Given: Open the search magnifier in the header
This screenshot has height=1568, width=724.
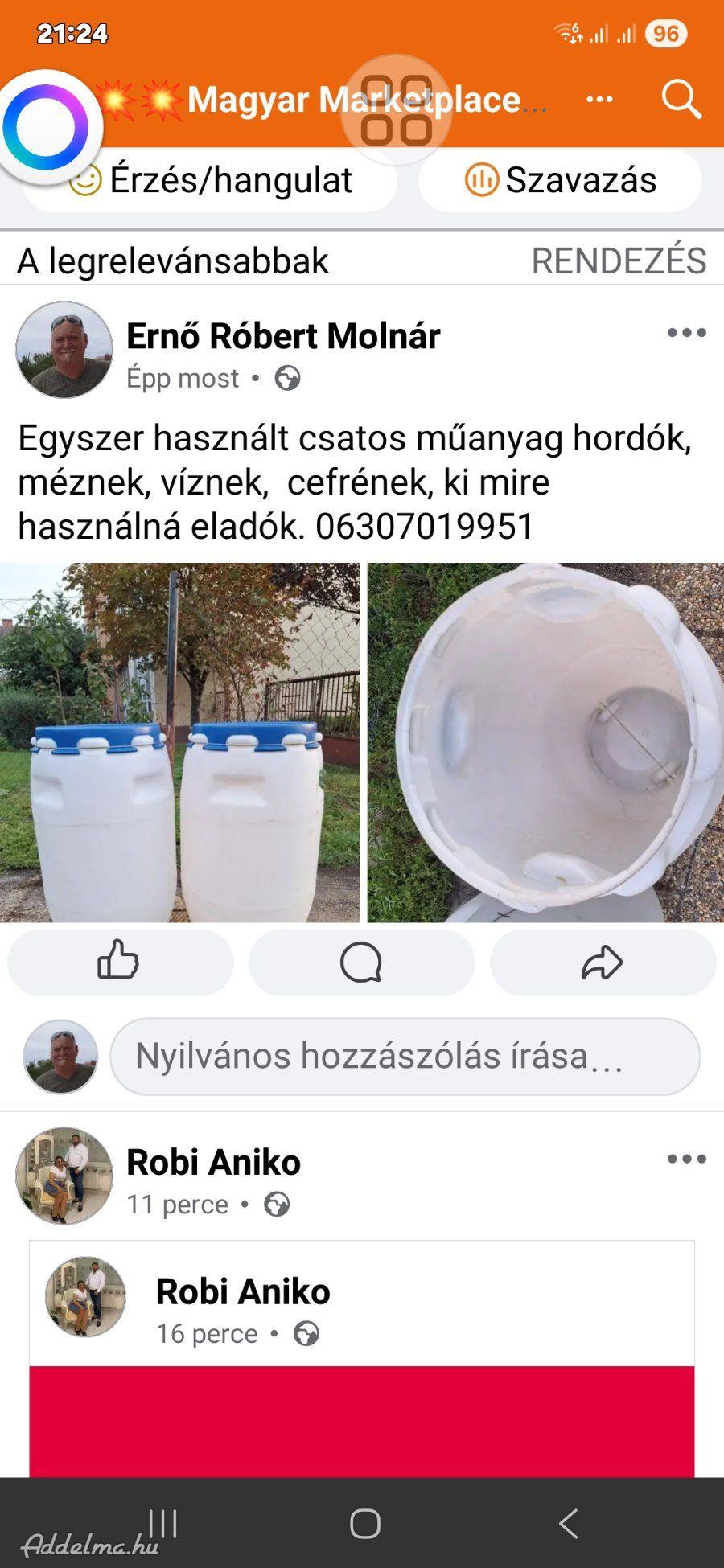Looking at the screenshot, I should (x=681, y=99).
